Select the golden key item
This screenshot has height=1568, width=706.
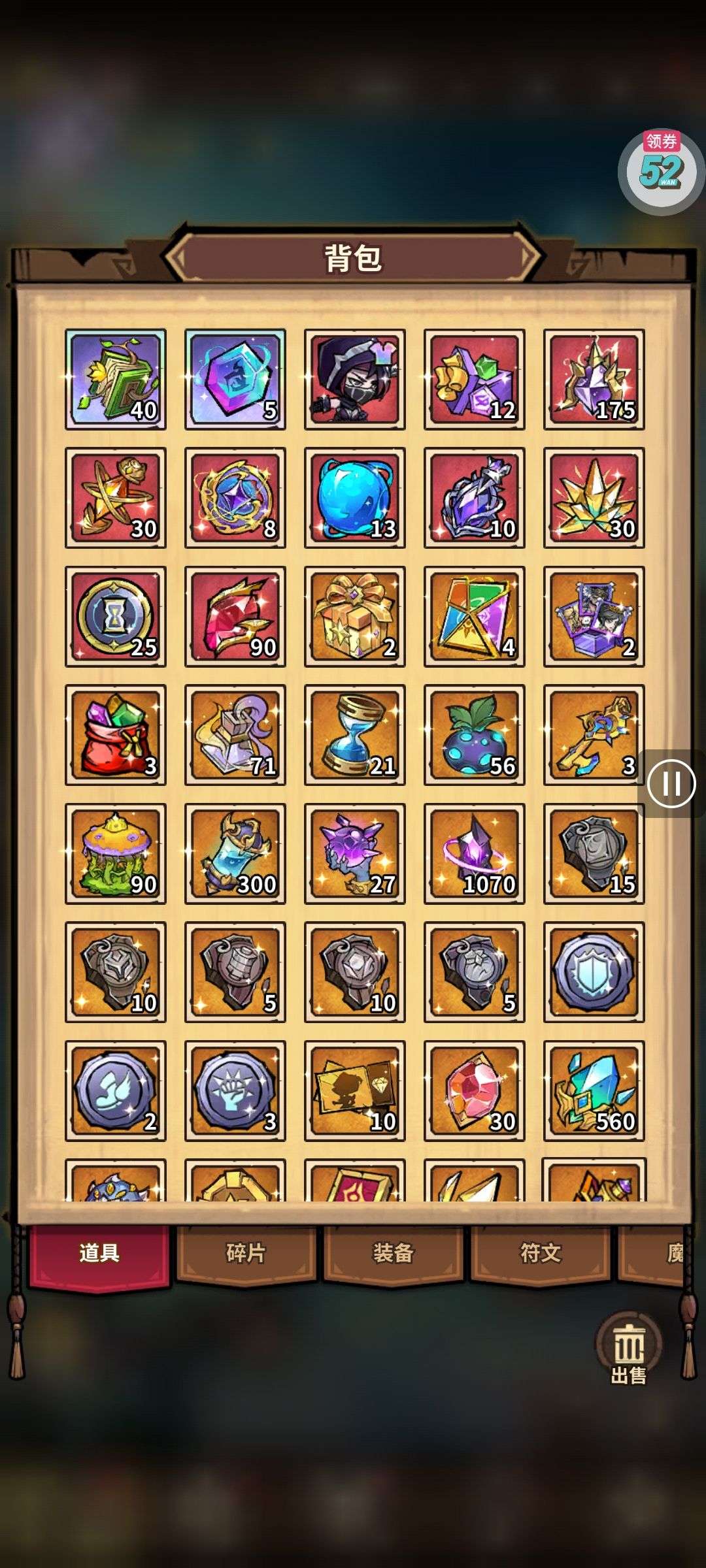click(x=594, y=735)
